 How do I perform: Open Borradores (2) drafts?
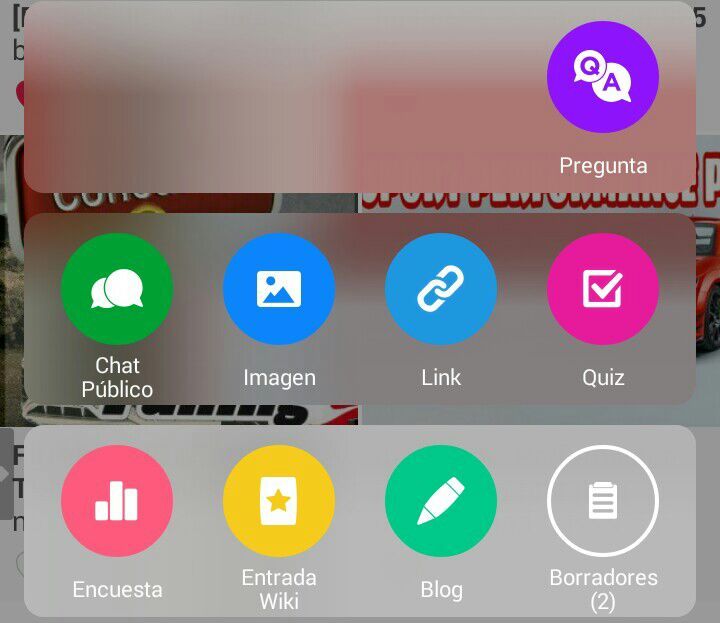(x=603, y=501)
